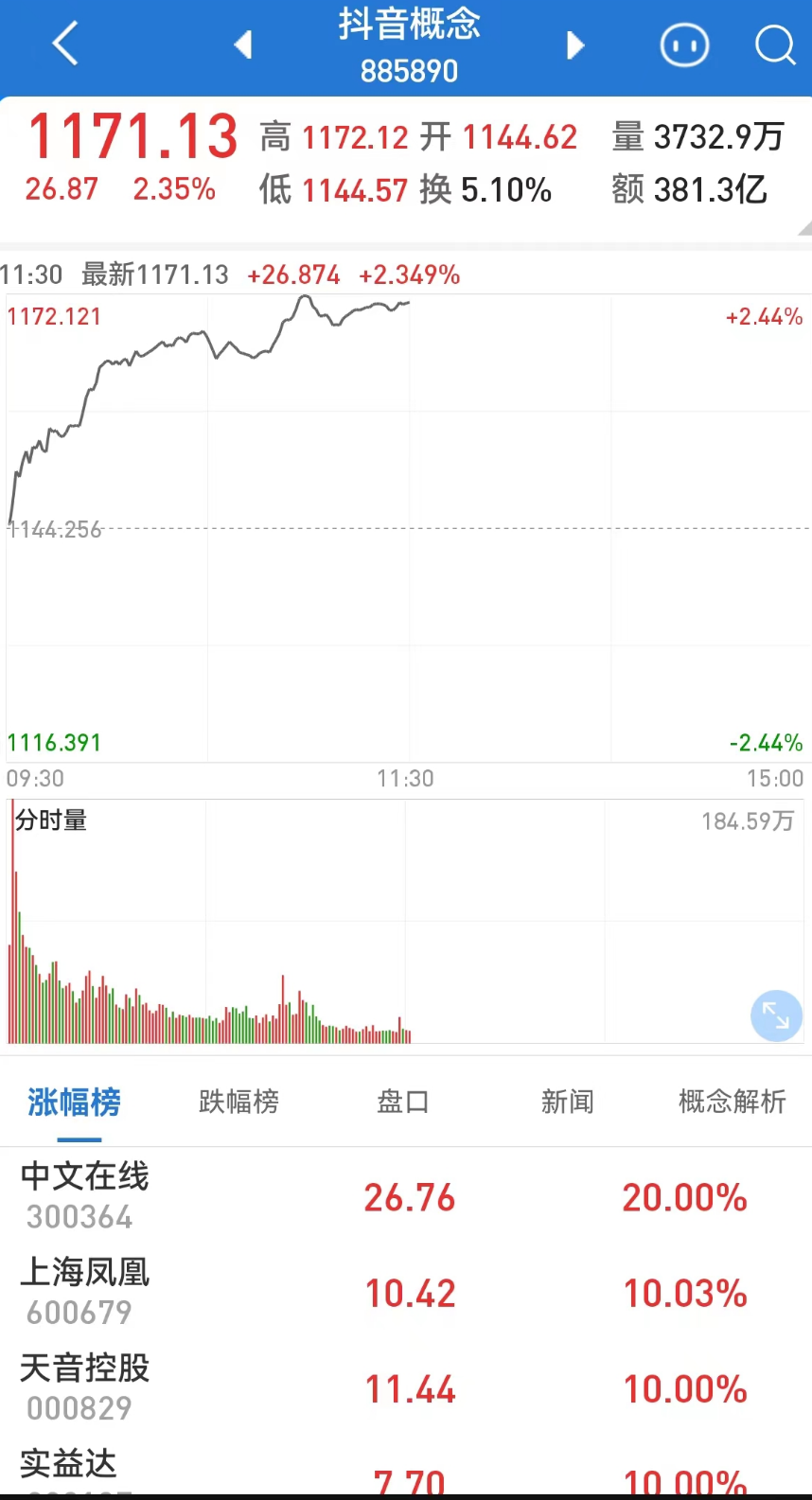Screen dimensions: 812x1500
Task: Select the 涨幅榜 tab
Action: click(x=75, y=1102)
